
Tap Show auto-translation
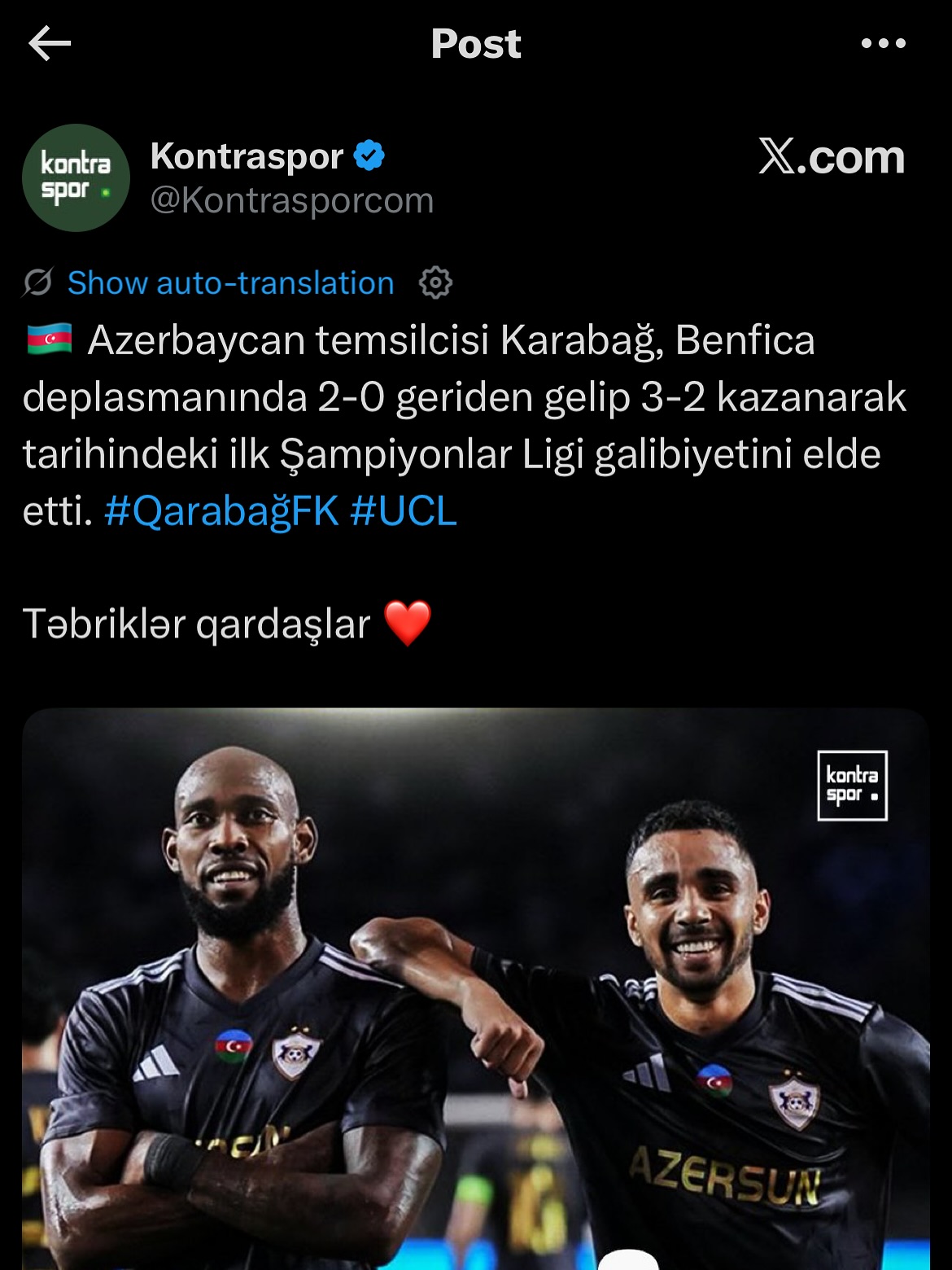[230, 283]
